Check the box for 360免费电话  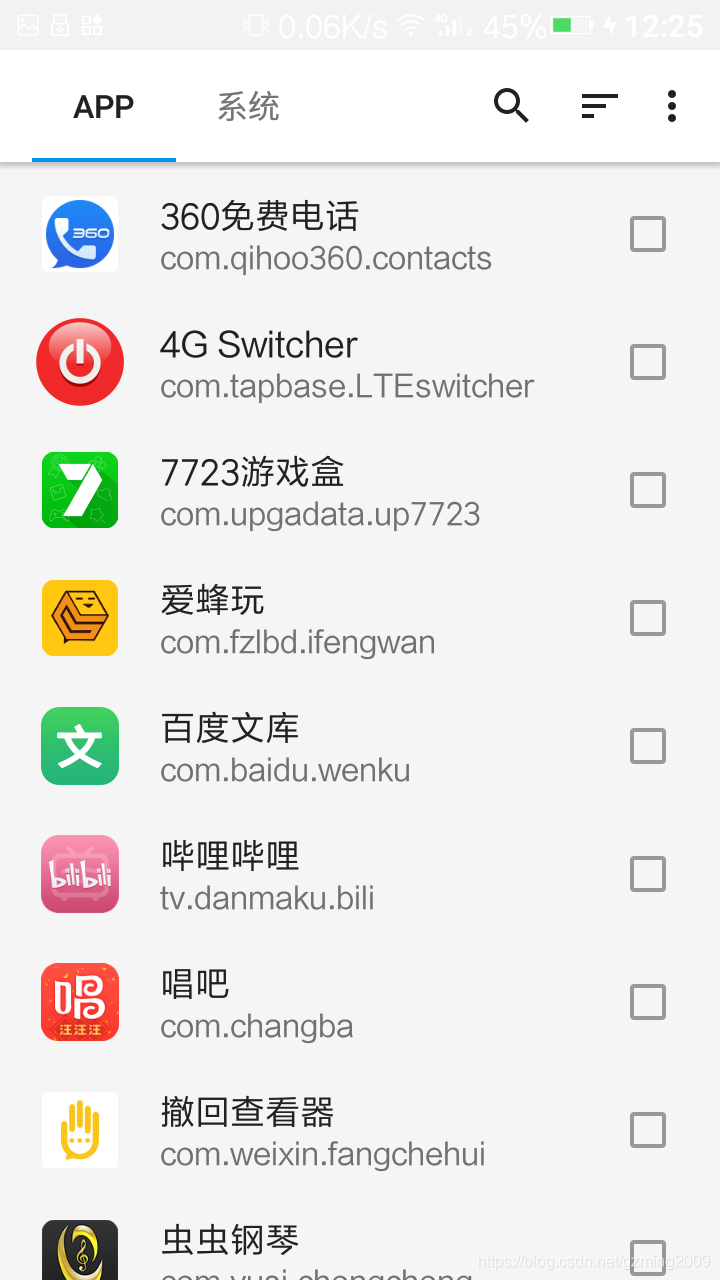click(648, 235)
